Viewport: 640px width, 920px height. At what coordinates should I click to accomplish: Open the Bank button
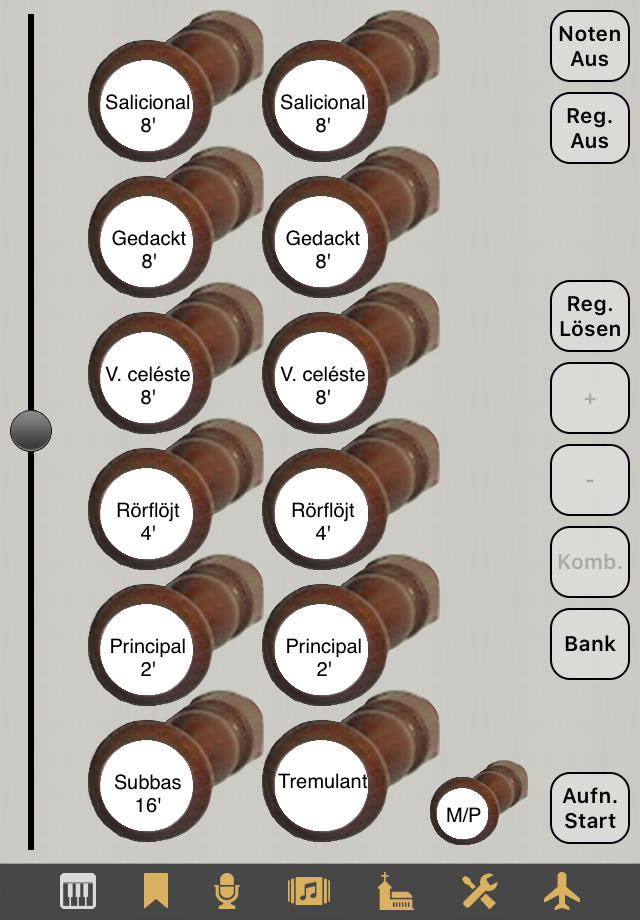590,644
